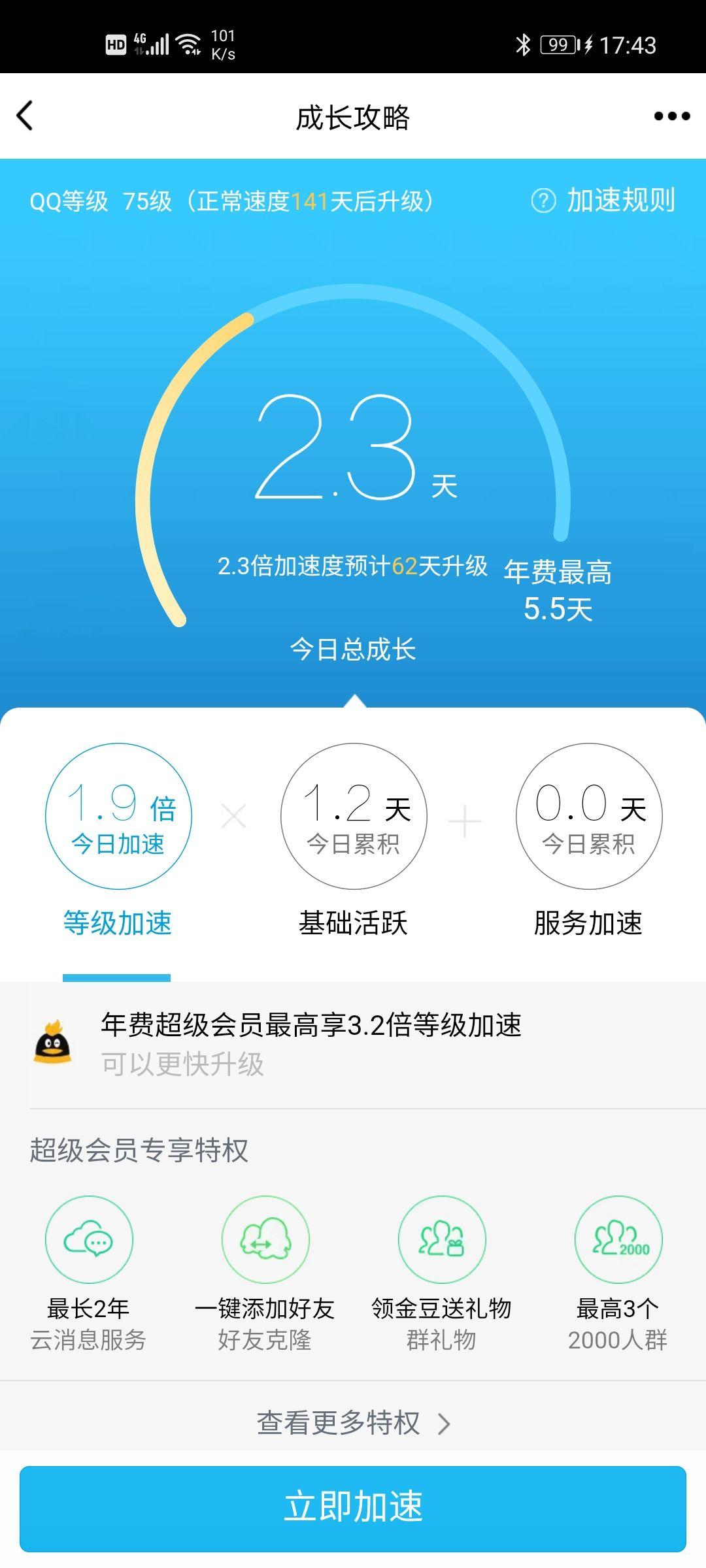The image size is (706, 1568).
Task: Open 群礼物 privilege
Action: [x=441, y=1273]
